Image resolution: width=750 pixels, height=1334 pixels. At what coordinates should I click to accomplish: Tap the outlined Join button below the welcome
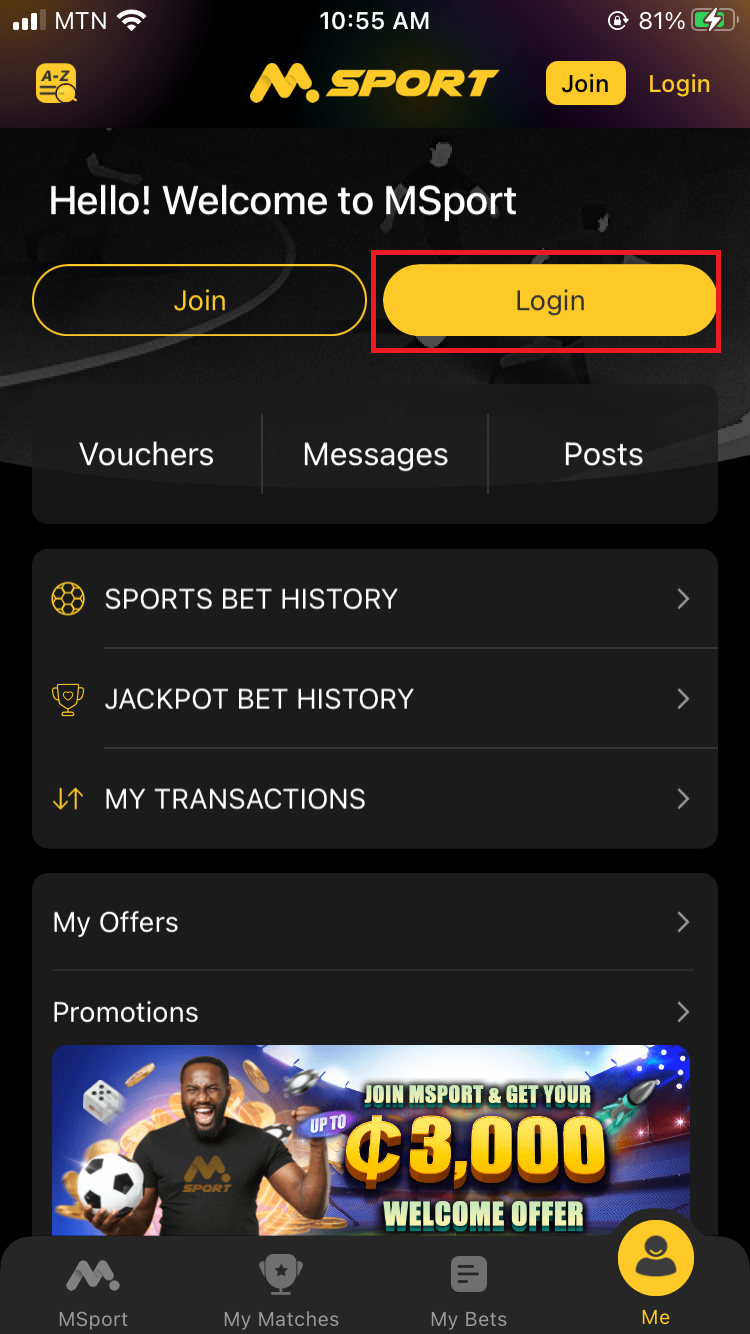[x=200, y=300]
